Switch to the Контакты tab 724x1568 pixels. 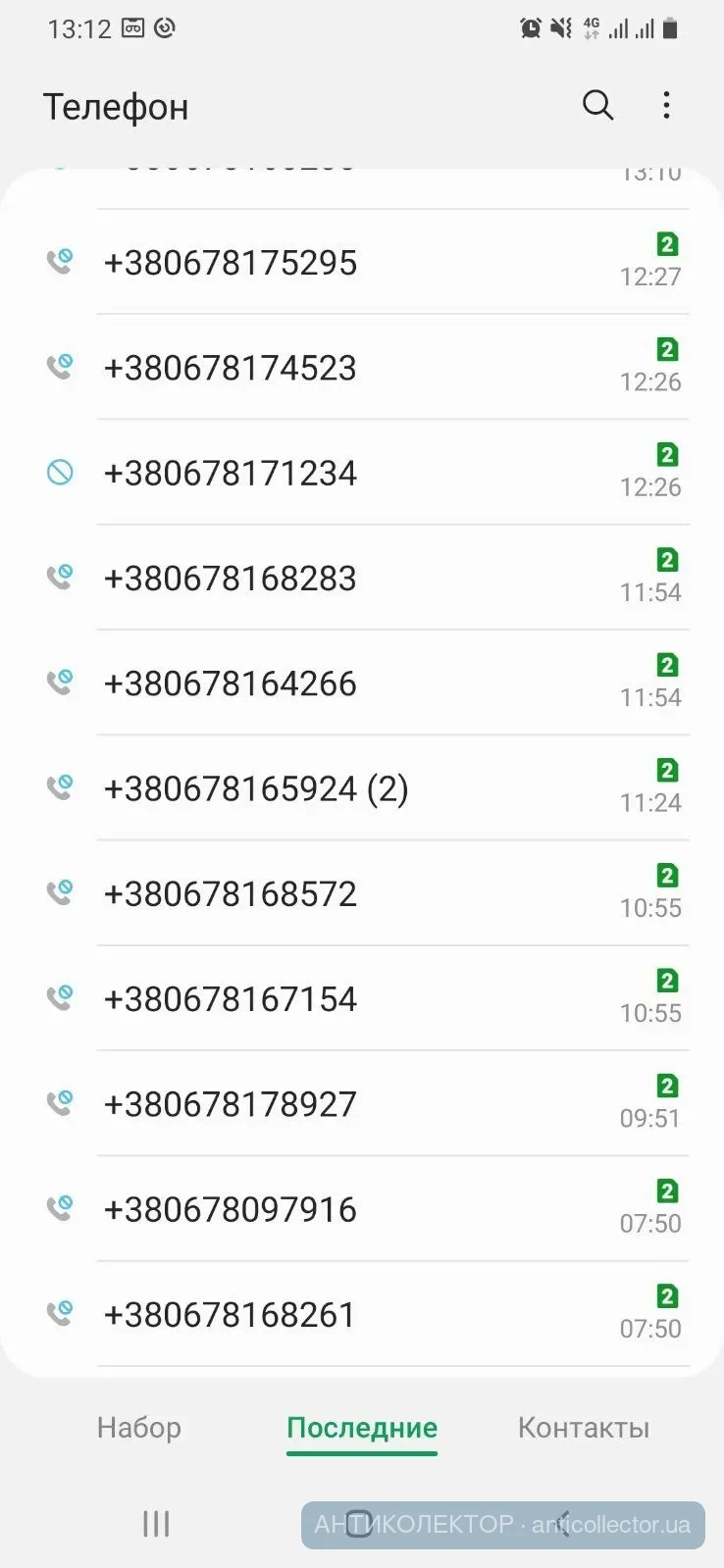click(x=583, y=1427)
